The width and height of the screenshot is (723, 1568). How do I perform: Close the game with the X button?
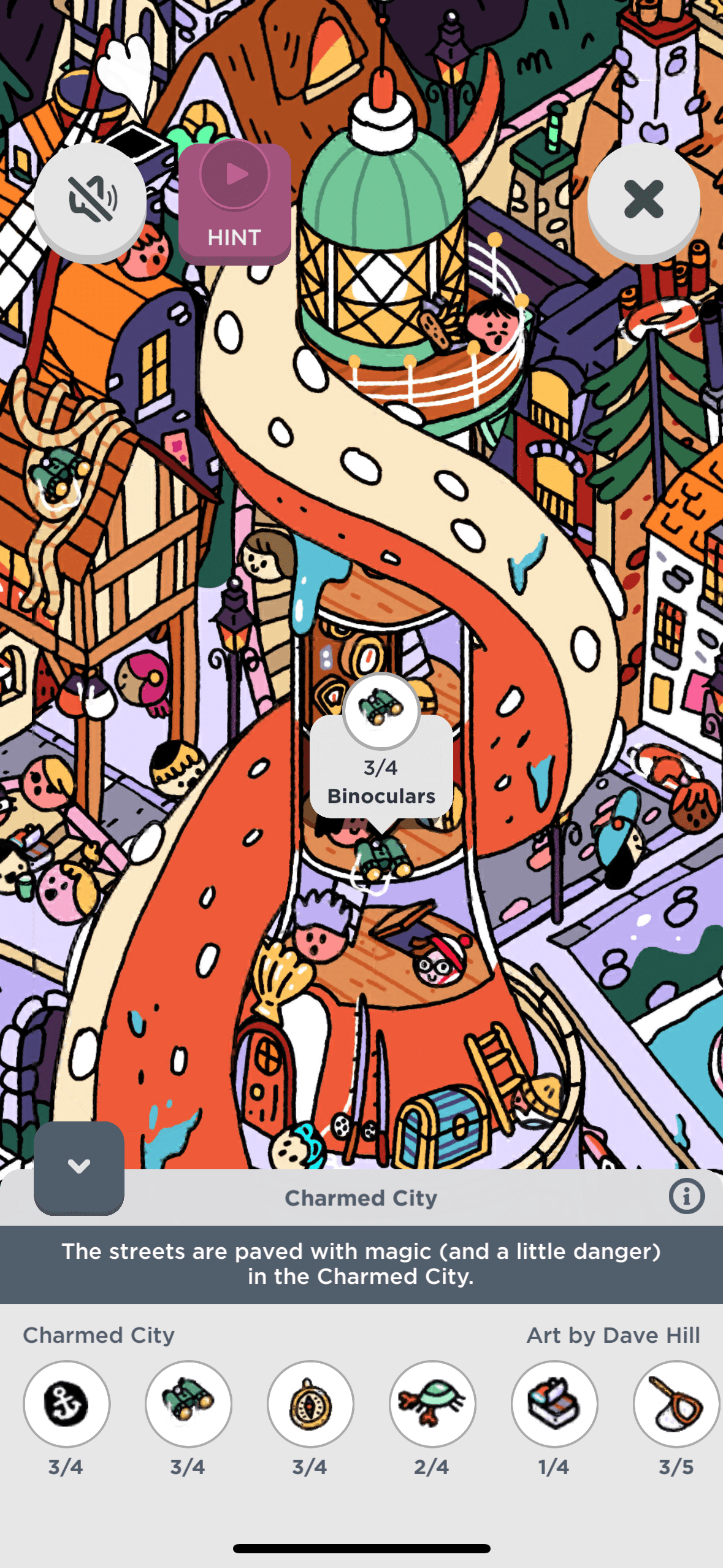(643, 199)
